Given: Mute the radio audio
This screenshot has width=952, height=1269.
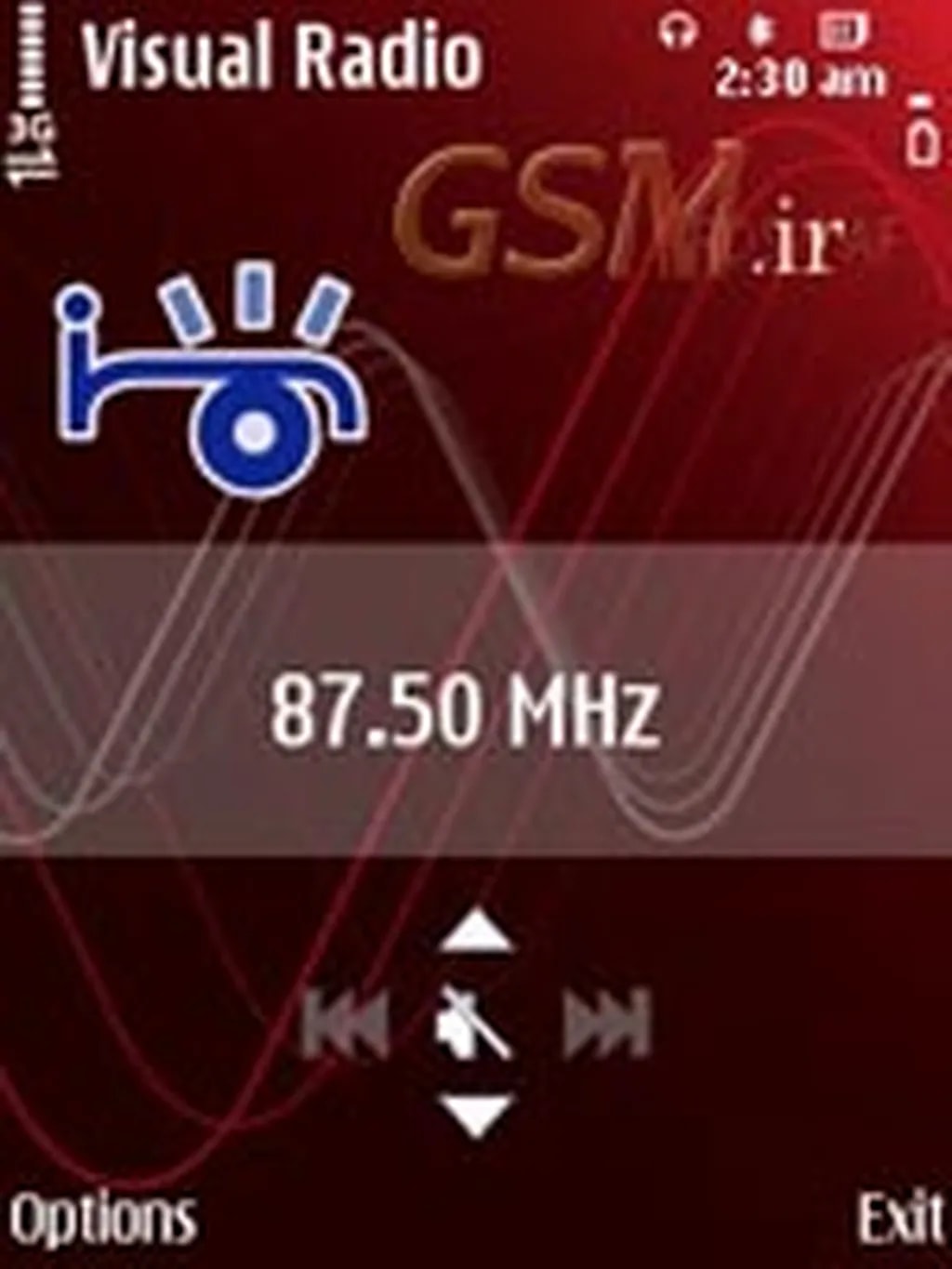Looking at the screenshot, I should [475, 1024].
